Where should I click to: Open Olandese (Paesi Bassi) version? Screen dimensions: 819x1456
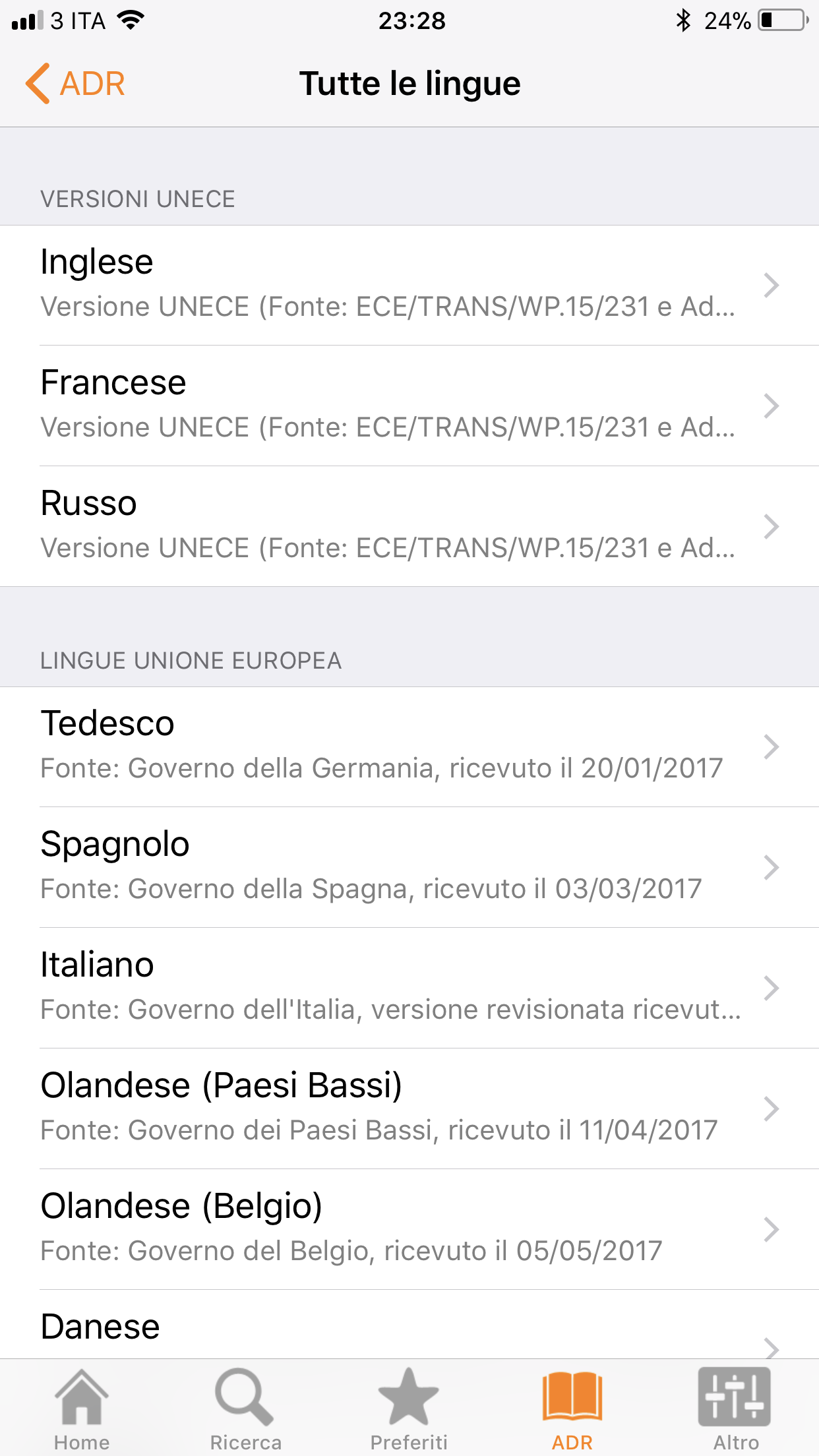[409, 1108]
